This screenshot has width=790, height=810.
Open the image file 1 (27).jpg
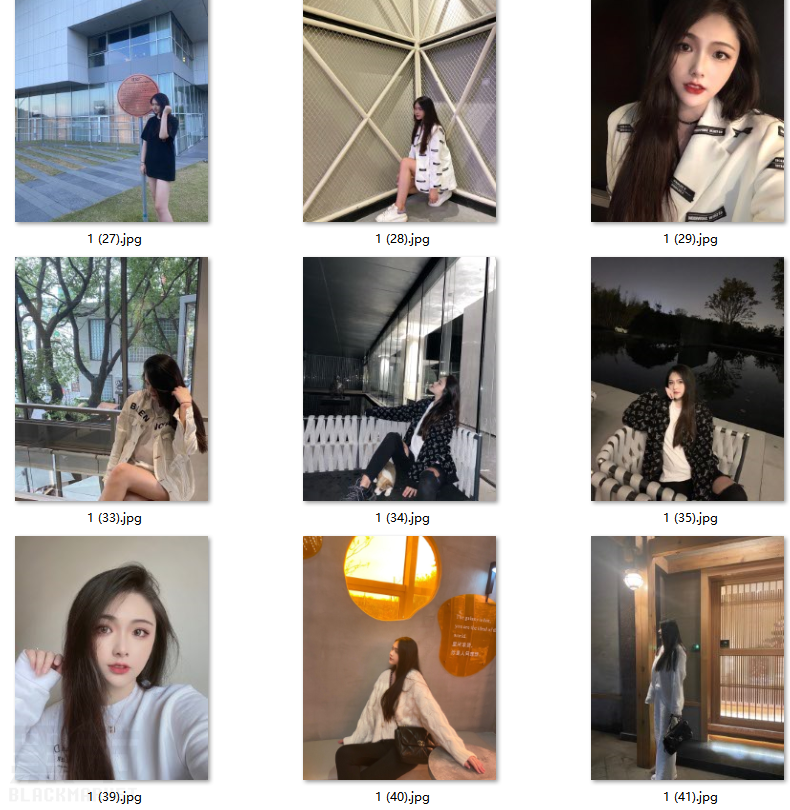(x=111, y=110)
